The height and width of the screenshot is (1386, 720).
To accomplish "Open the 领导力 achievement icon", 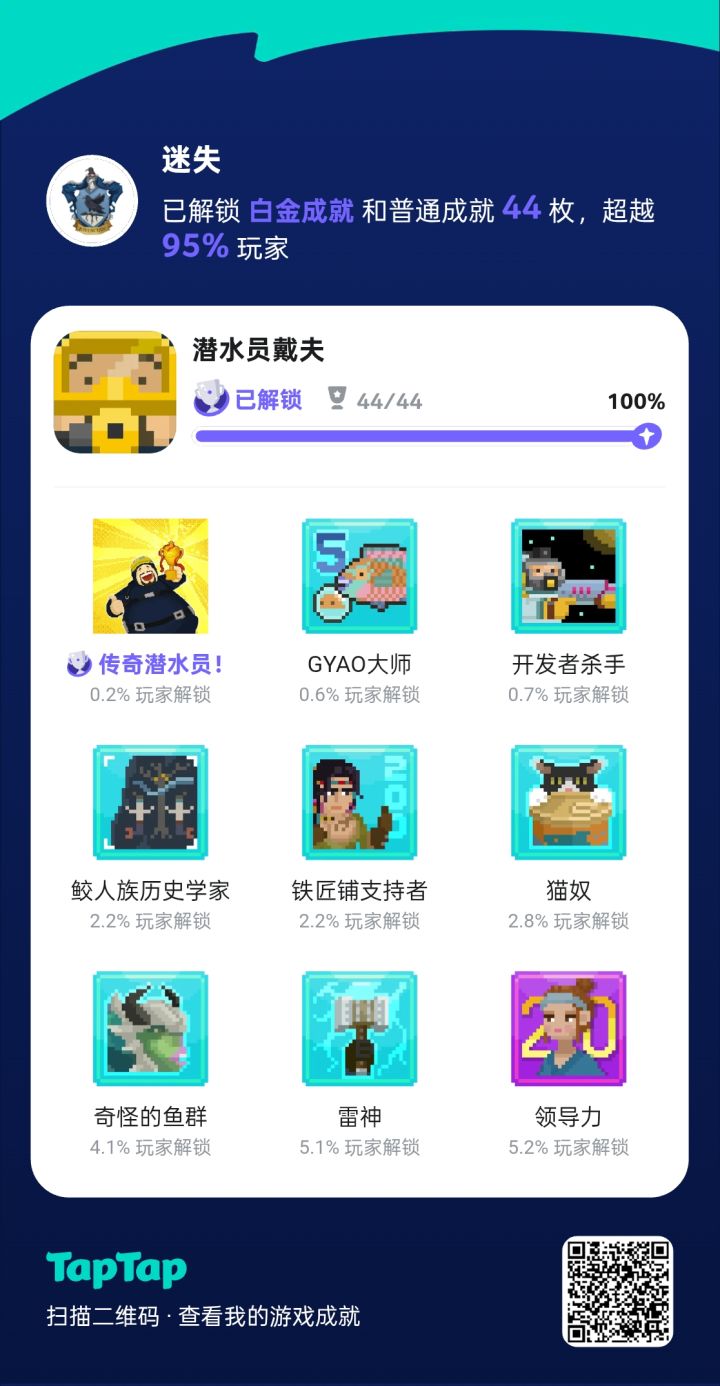I will coord(567,1028).
